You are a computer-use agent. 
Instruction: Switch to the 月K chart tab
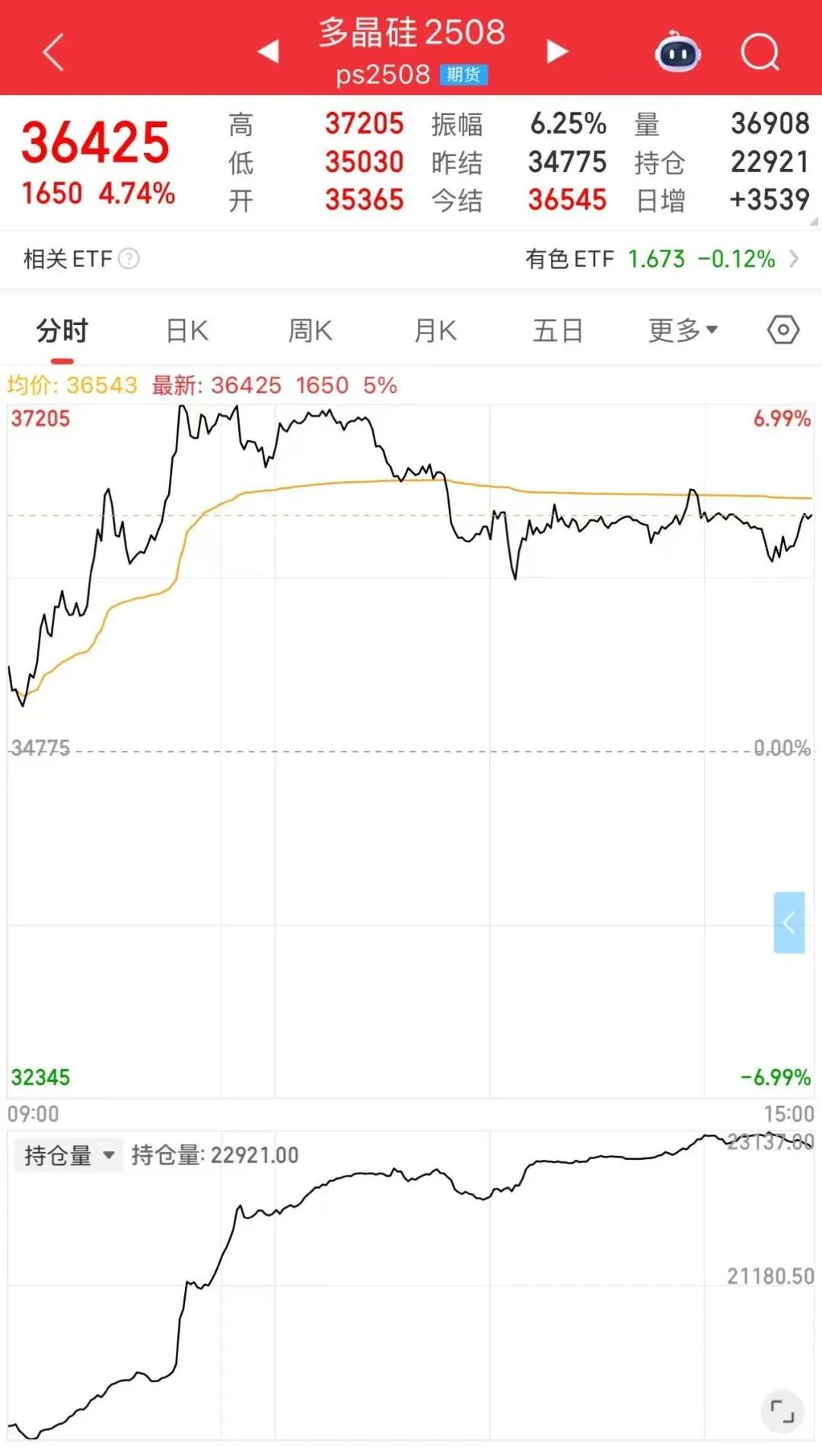(435, 331)
